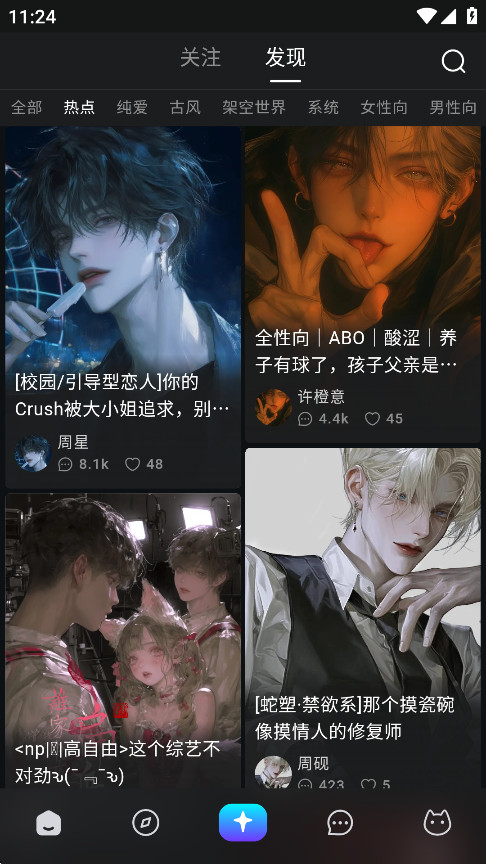This screenshot has width=486, height=864.
Task: Go to the home tab in bottom bar
Action: pyautogui.click(x=48, y=824)
